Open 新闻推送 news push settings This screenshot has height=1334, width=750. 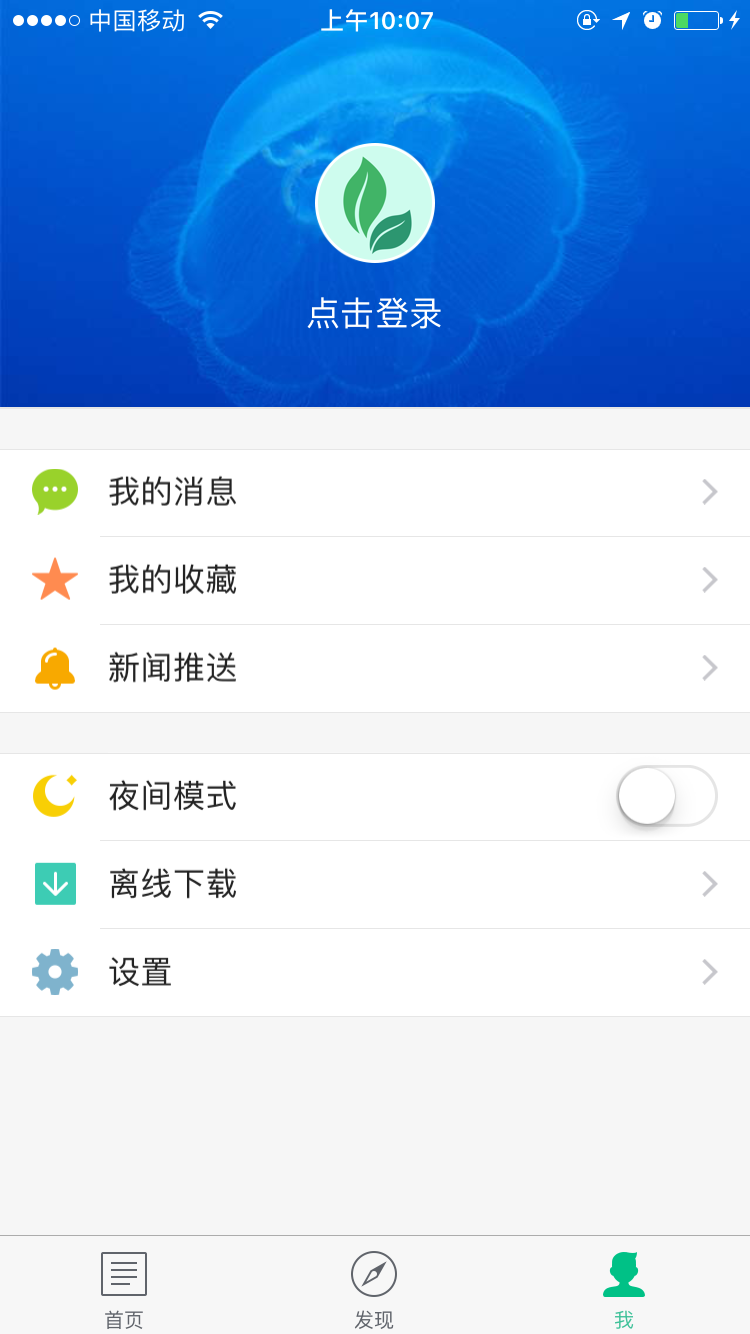tap(375, 668)
